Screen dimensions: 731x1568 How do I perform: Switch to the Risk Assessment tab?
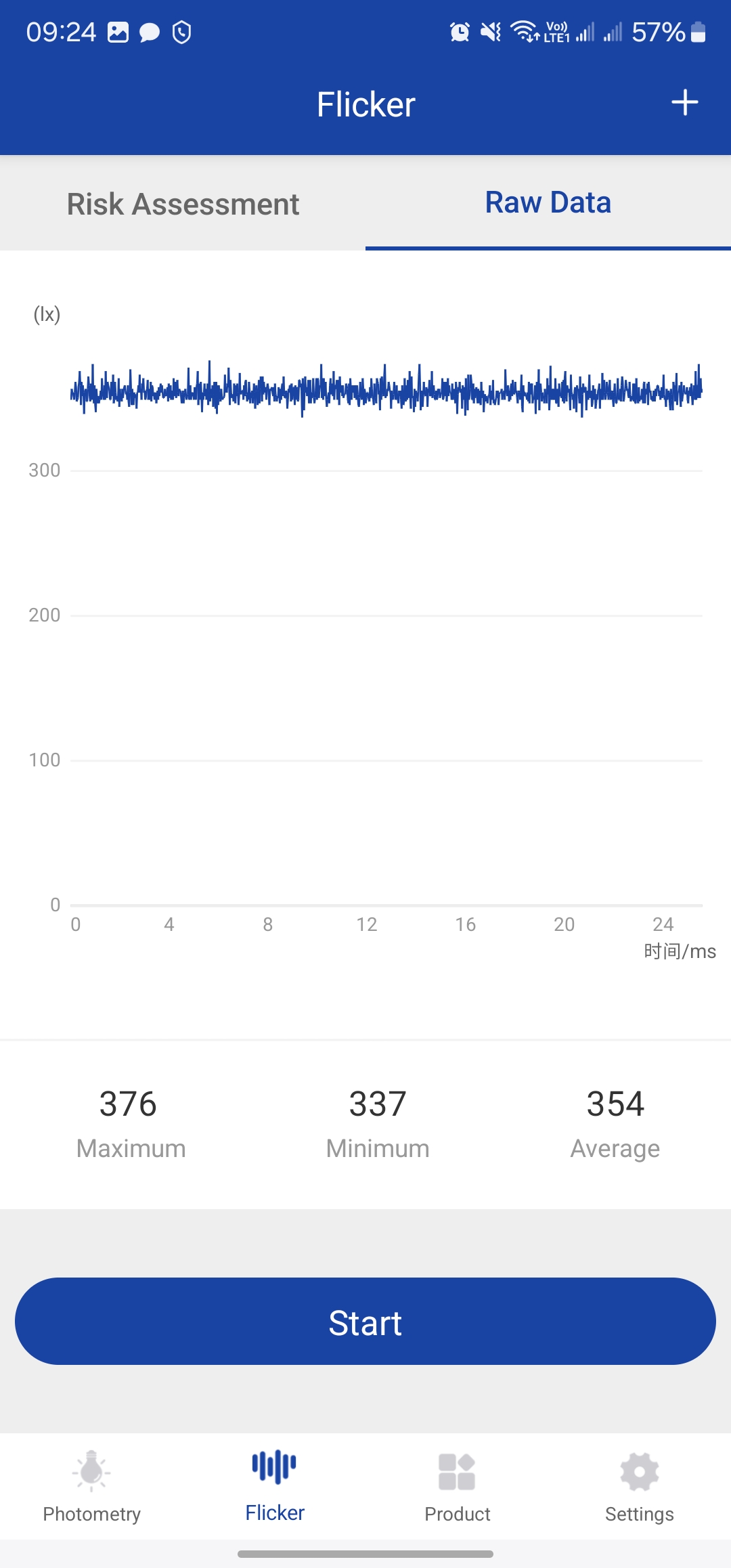point(183,204)
